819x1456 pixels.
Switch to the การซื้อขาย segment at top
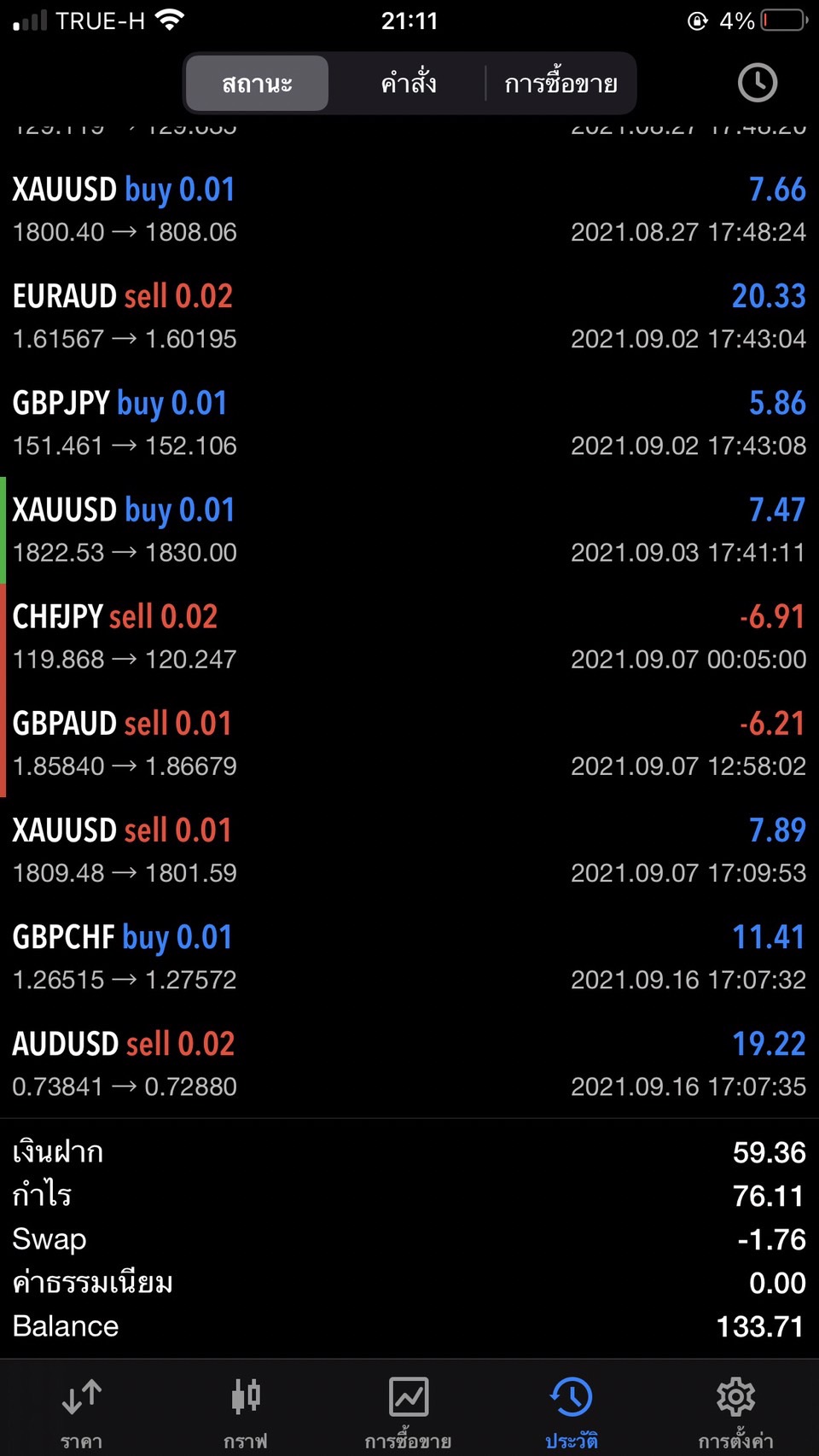click(561, 84)
